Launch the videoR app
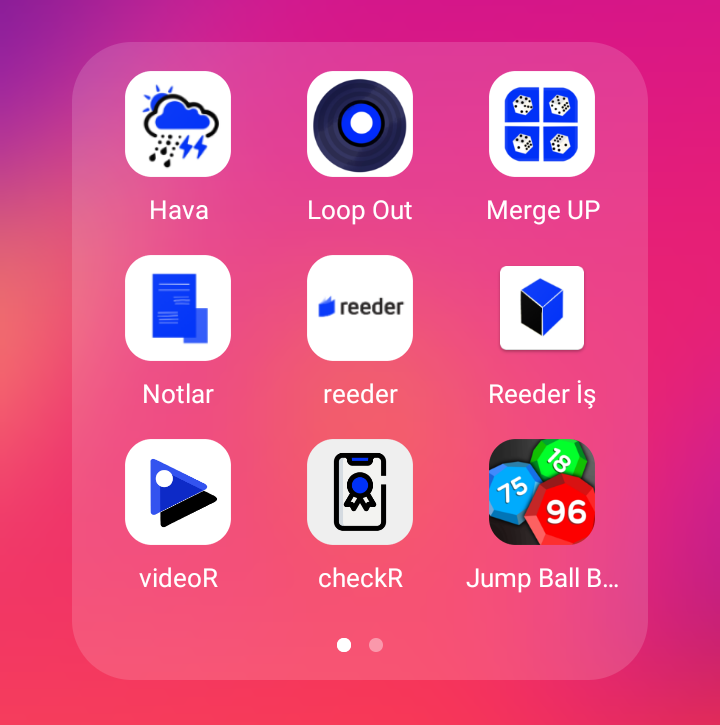 click(178, 492)
